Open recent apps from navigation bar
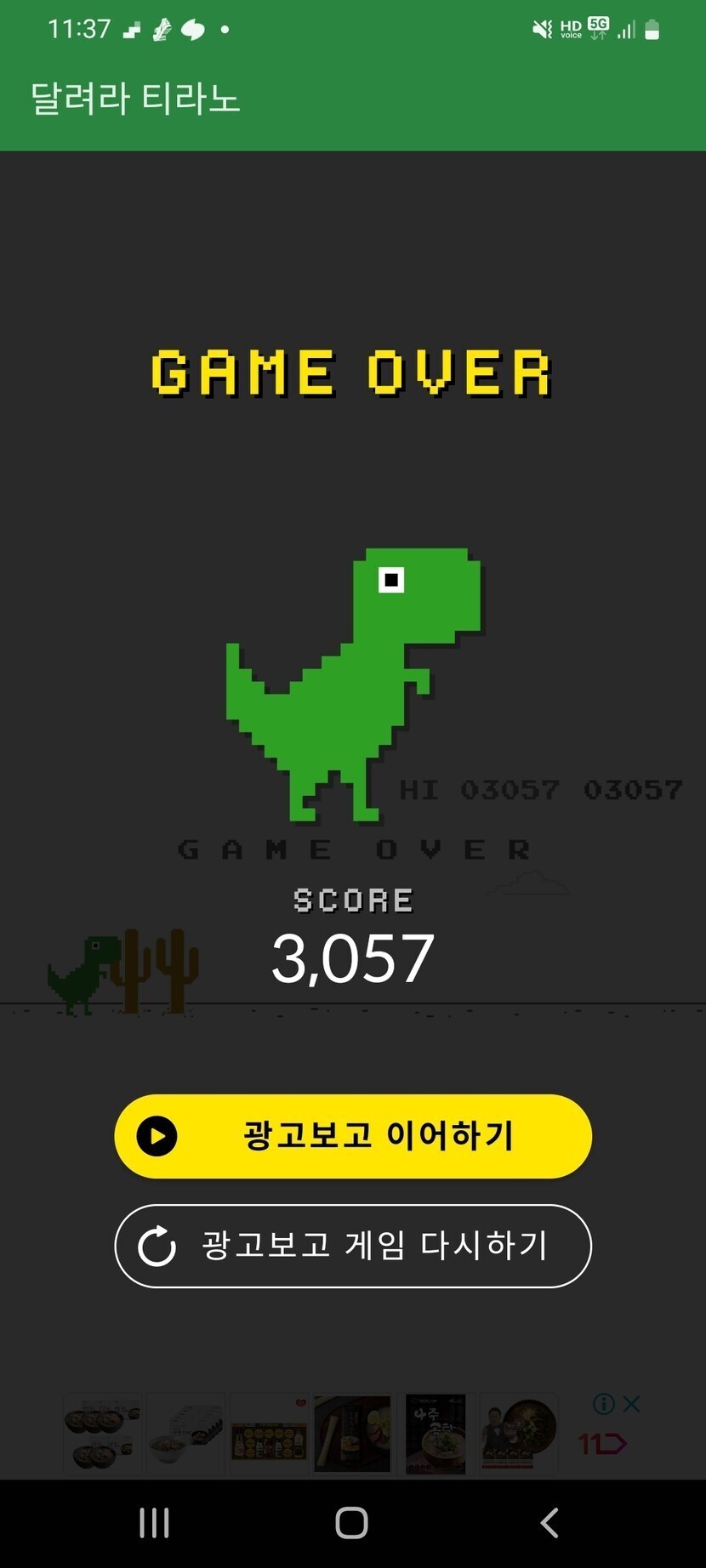Image resolution: width=706 pixels, height=1568 pixels. pos(154,1523)
